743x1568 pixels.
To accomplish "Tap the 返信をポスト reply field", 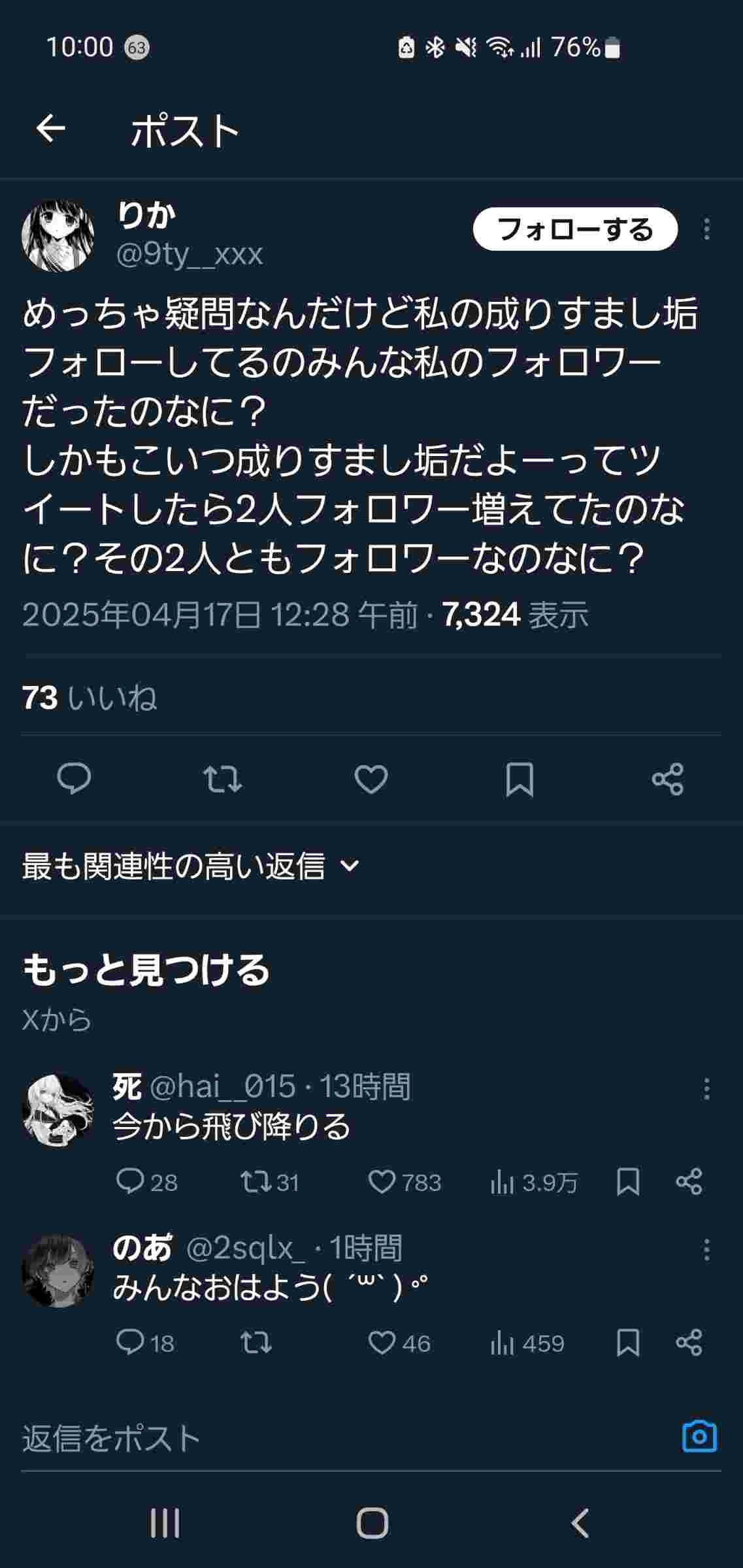I will (x=261, y=1438).
